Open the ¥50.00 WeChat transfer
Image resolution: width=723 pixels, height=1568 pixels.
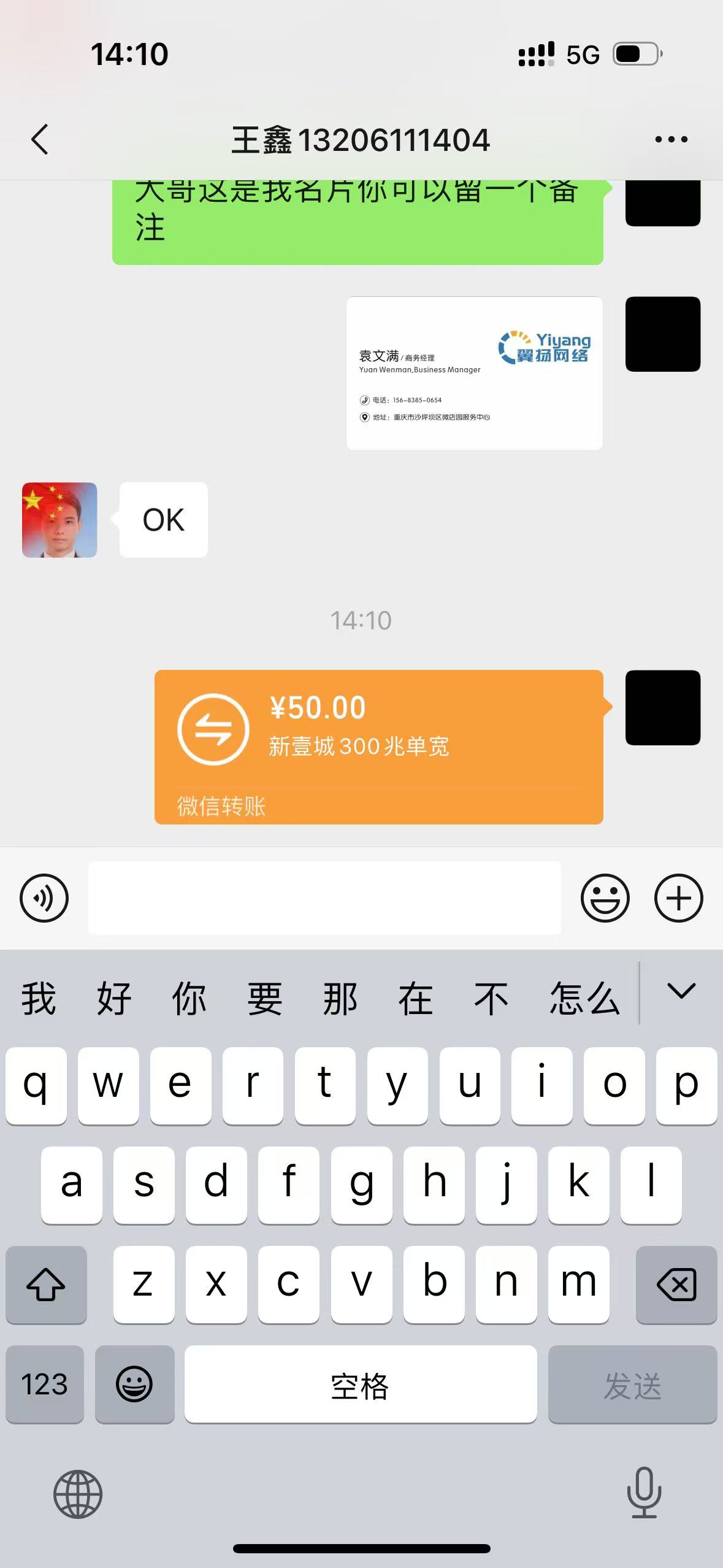[x=378, y=746]
